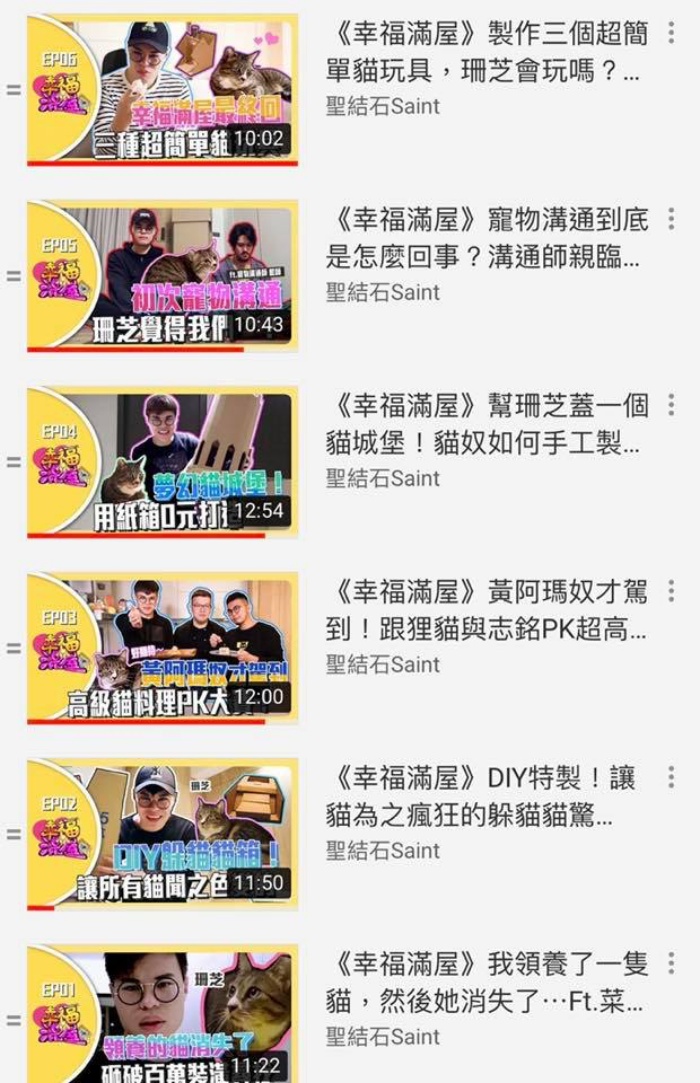Show options for the EP04 貓城堡 video
Screen dimensions: 700x1083
pyautogui.click(x=671, y=406)
